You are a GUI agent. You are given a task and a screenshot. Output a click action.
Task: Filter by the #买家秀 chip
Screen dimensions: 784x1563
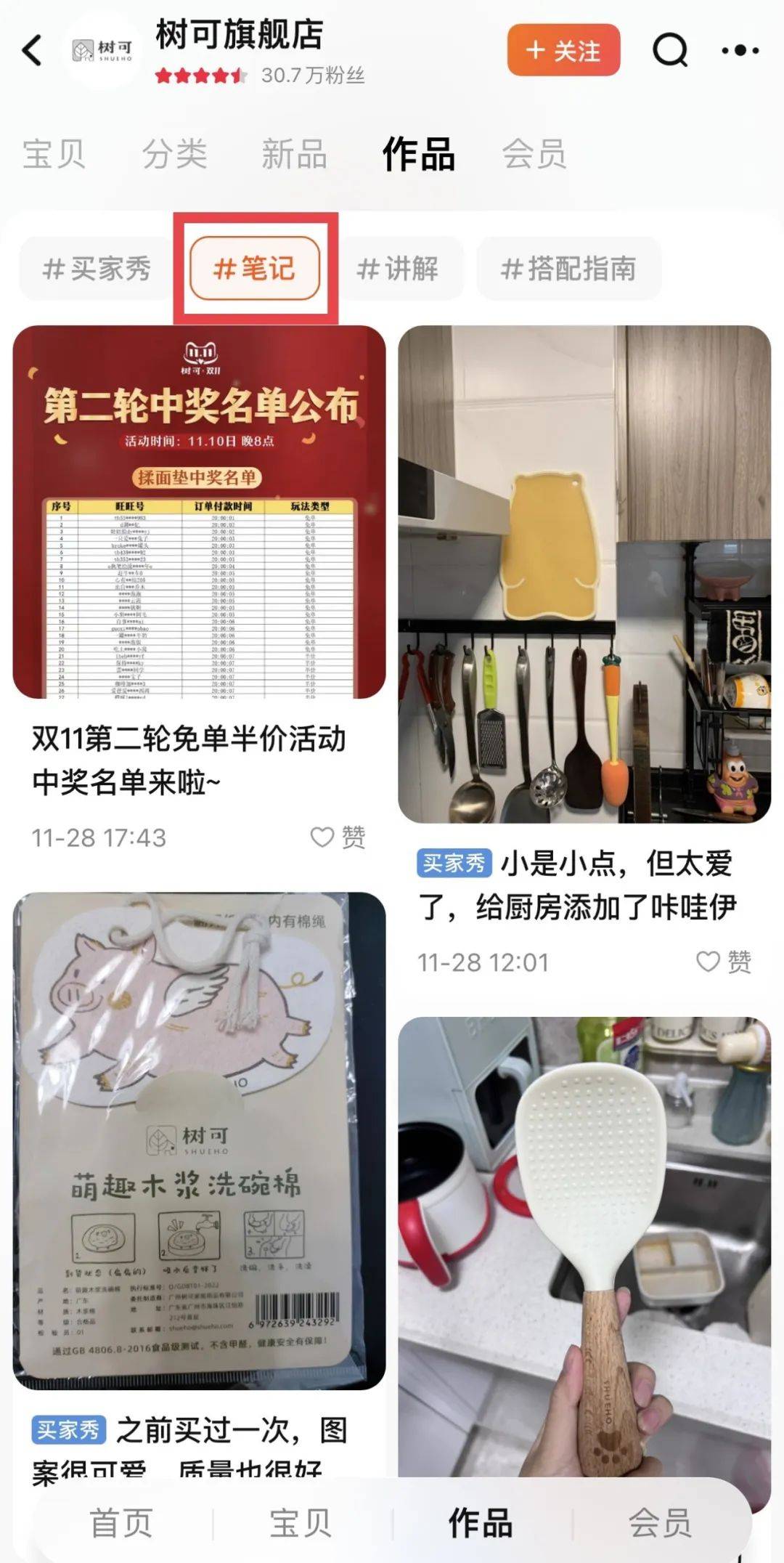coord(96,269)
